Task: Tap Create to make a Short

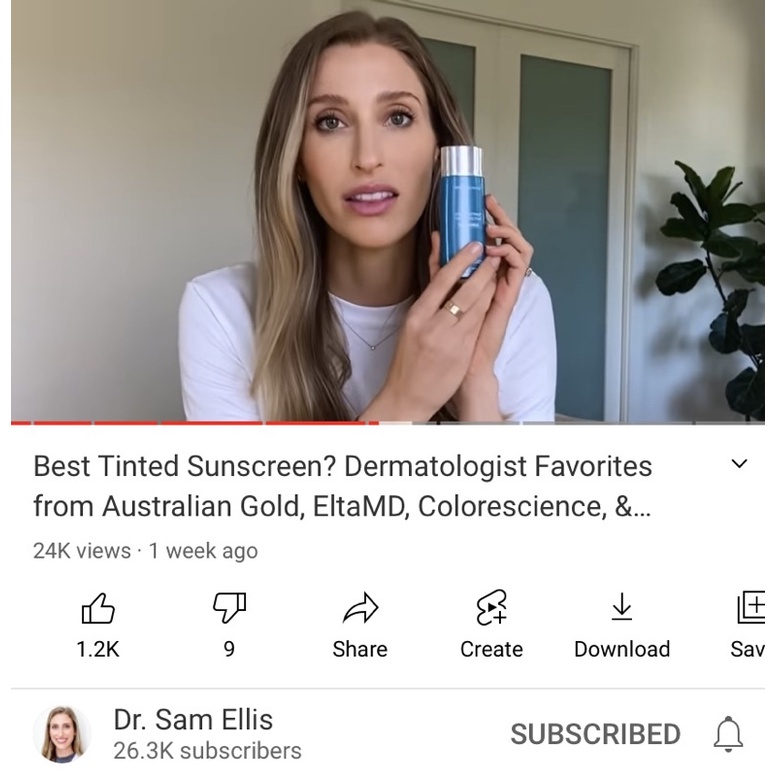Action: 491,624
